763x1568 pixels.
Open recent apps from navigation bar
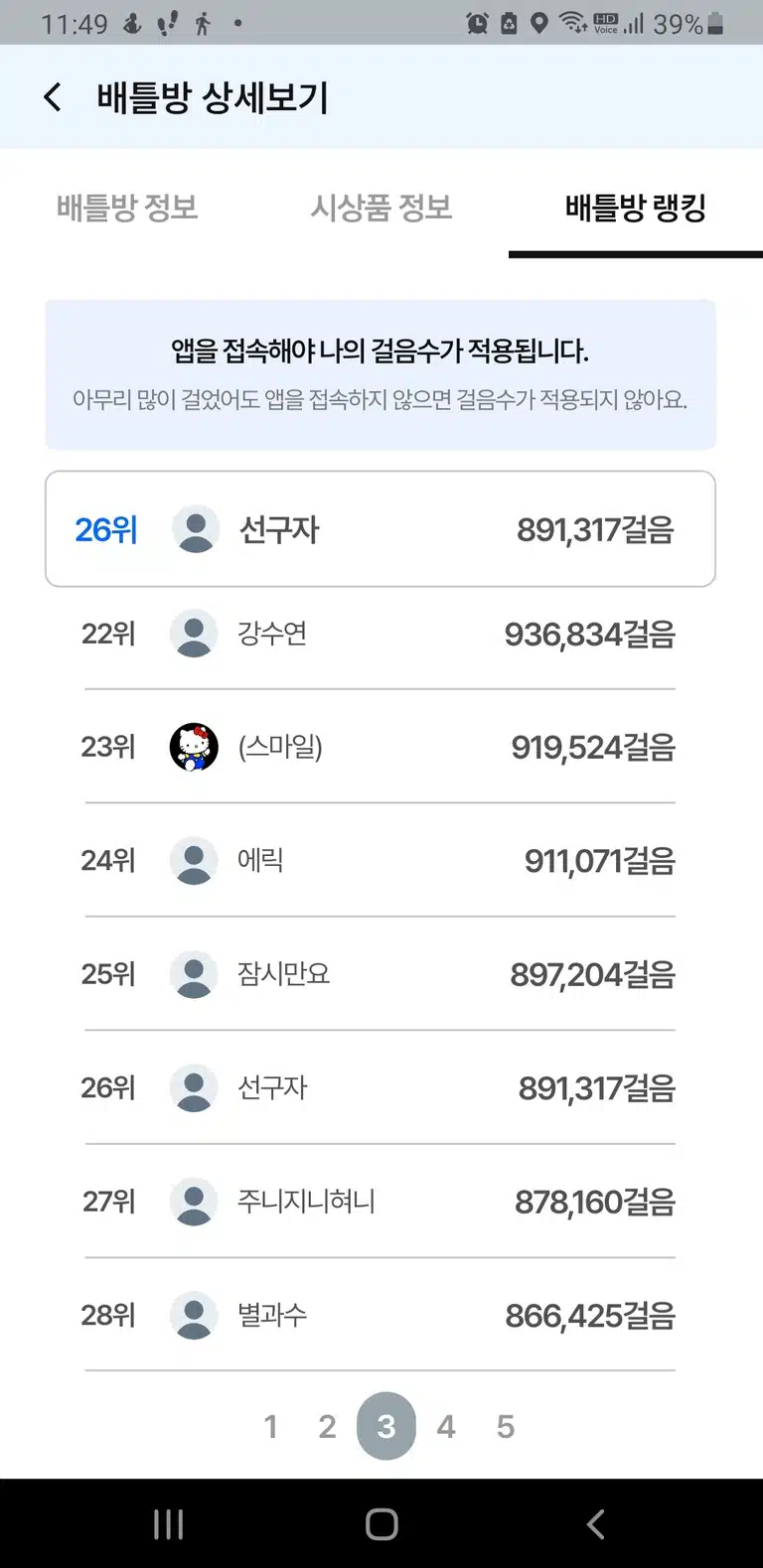pyautogui.click(x=169, y=1524)
